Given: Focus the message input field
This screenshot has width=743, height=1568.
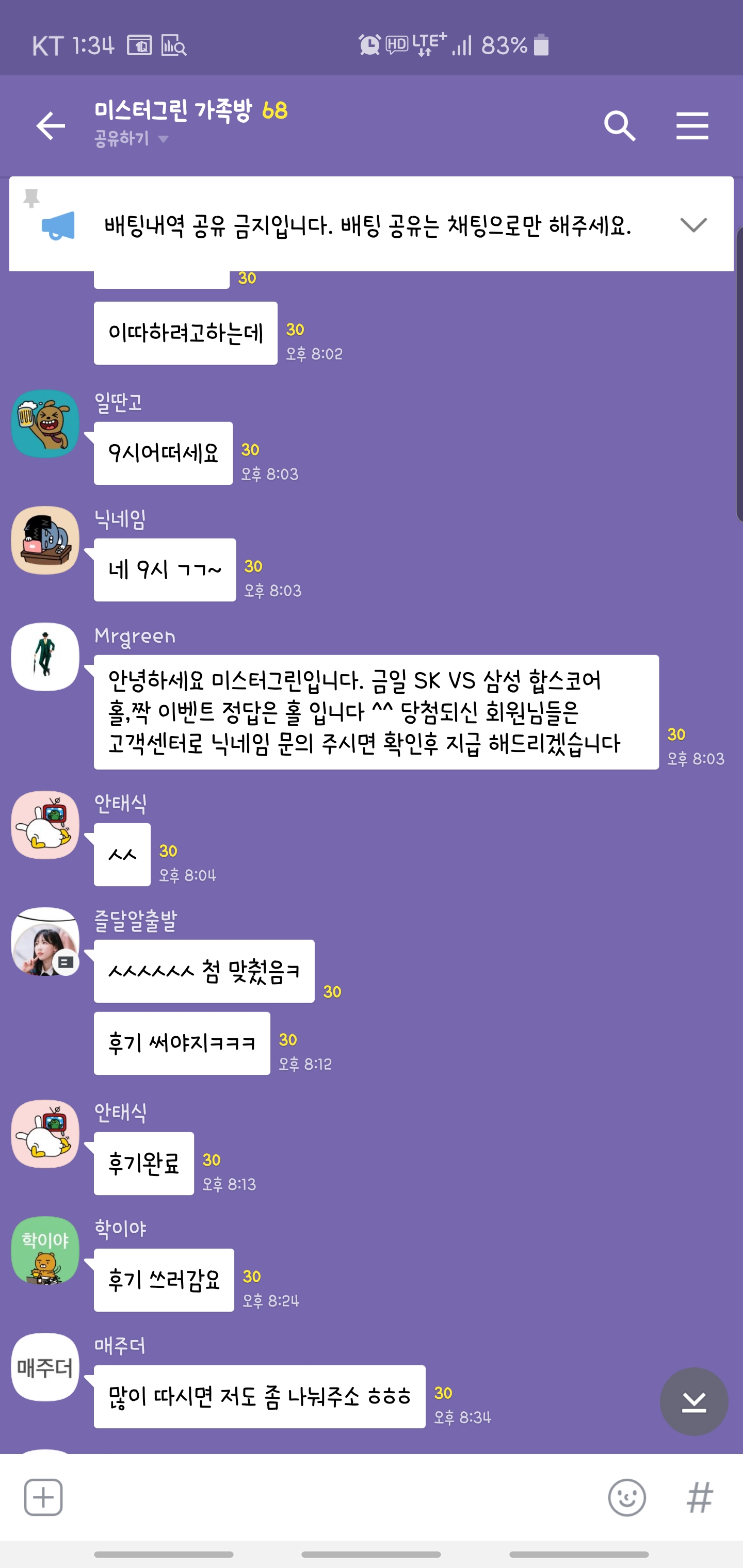Looking at the screenshot, I should tap(329, 1497).
